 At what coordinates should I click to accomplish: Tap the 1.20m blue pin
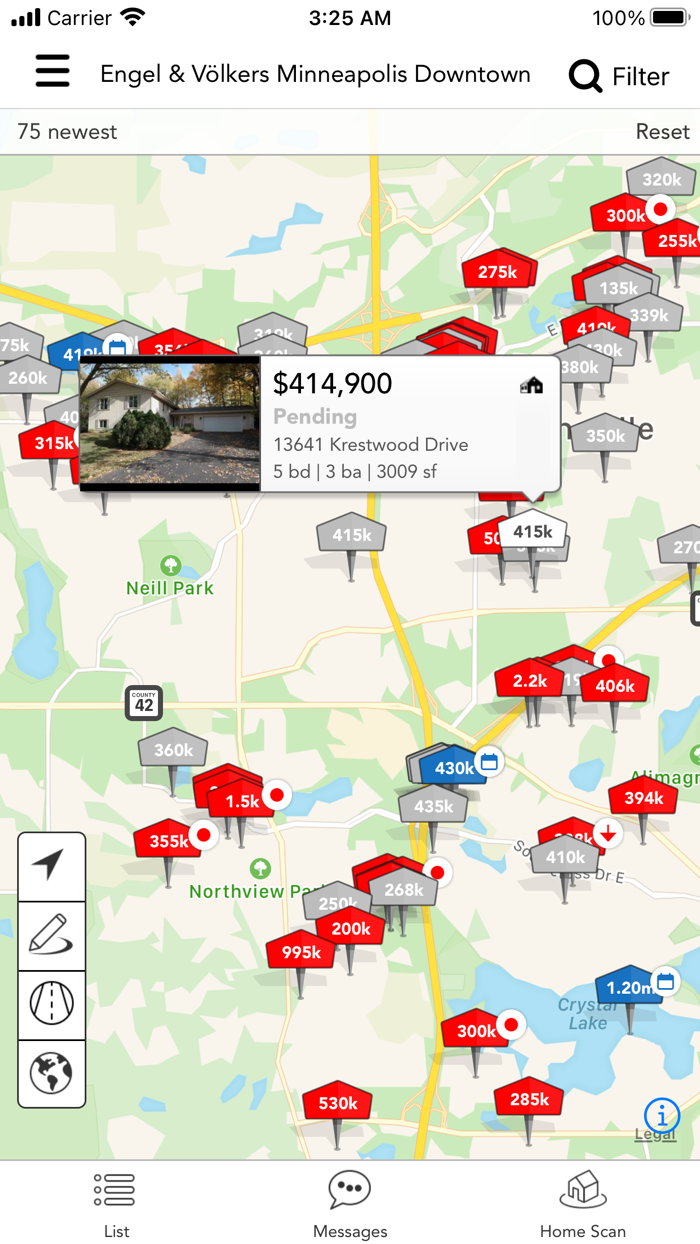pos(629,988)
